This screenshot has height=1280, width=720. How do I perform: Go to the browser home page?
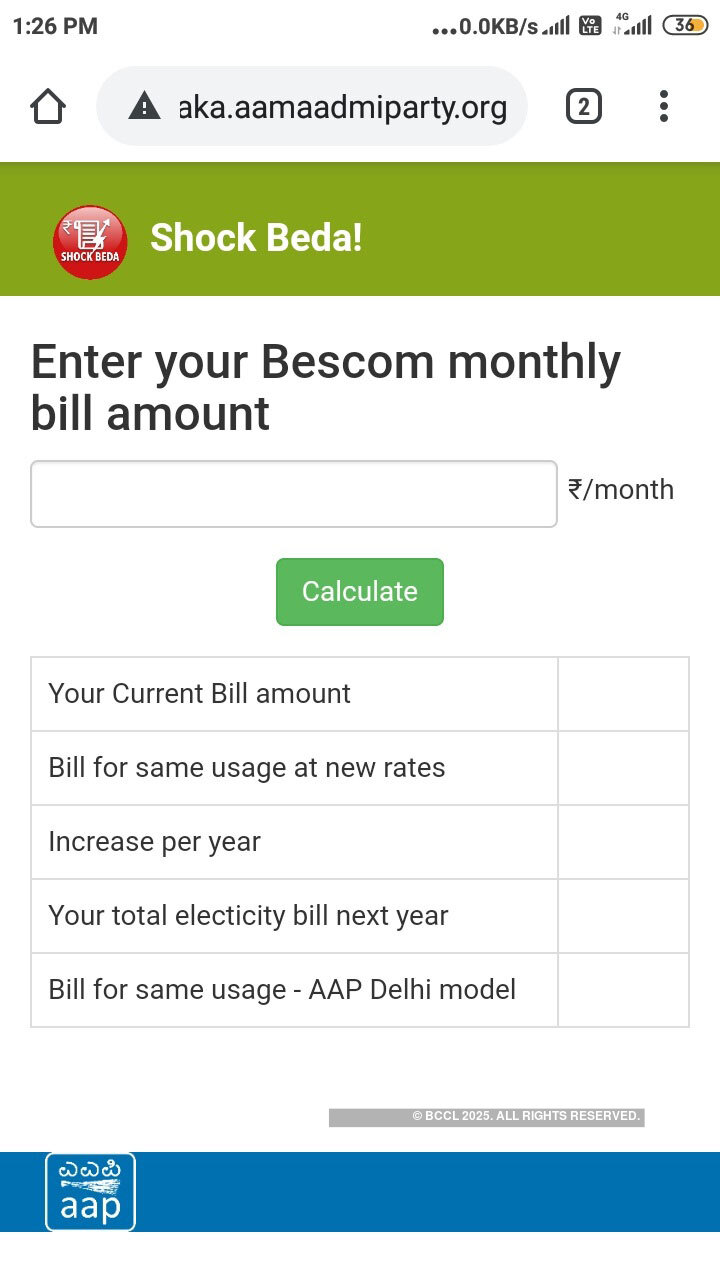tap(48, 106)
